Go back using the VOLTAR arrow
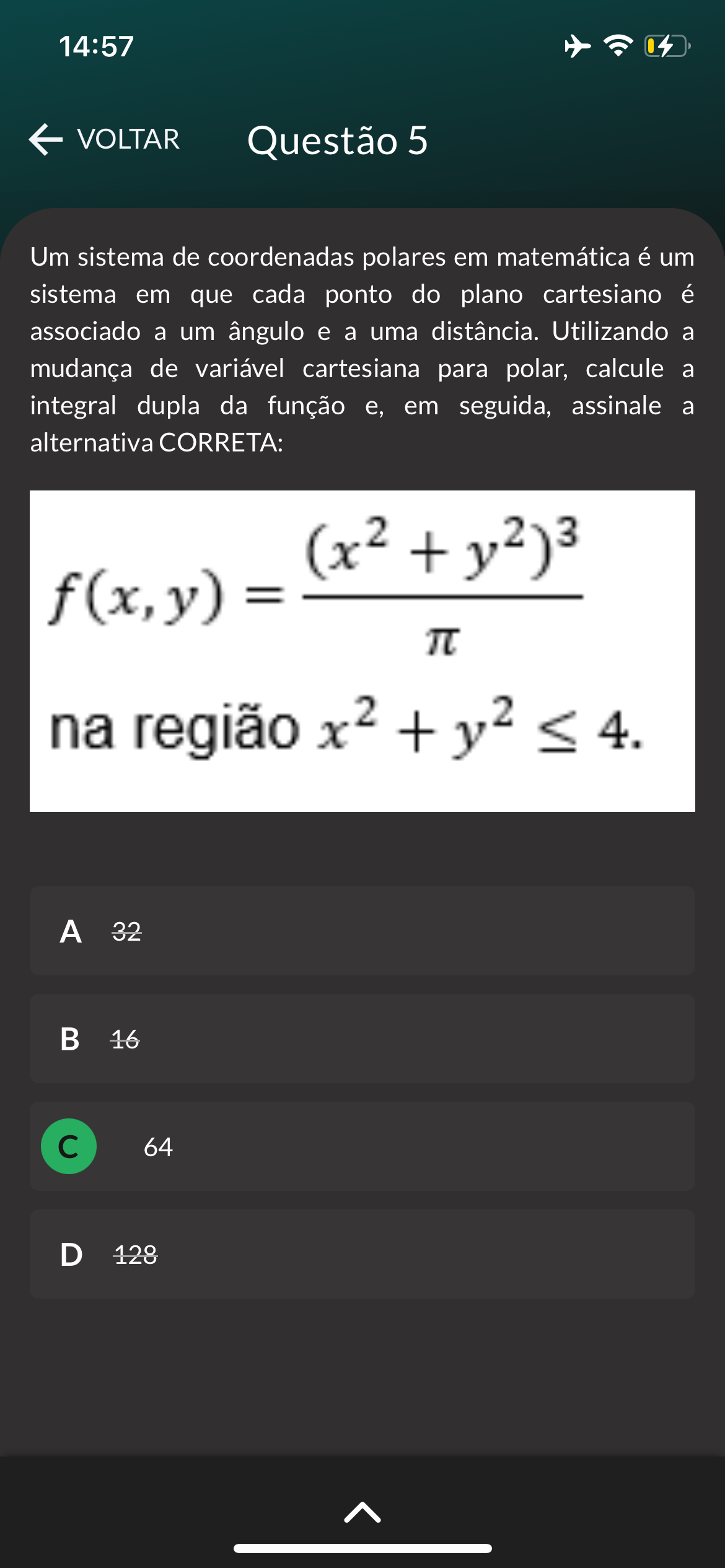Screen dimensions: 725x1568 [x=104, y=139]
